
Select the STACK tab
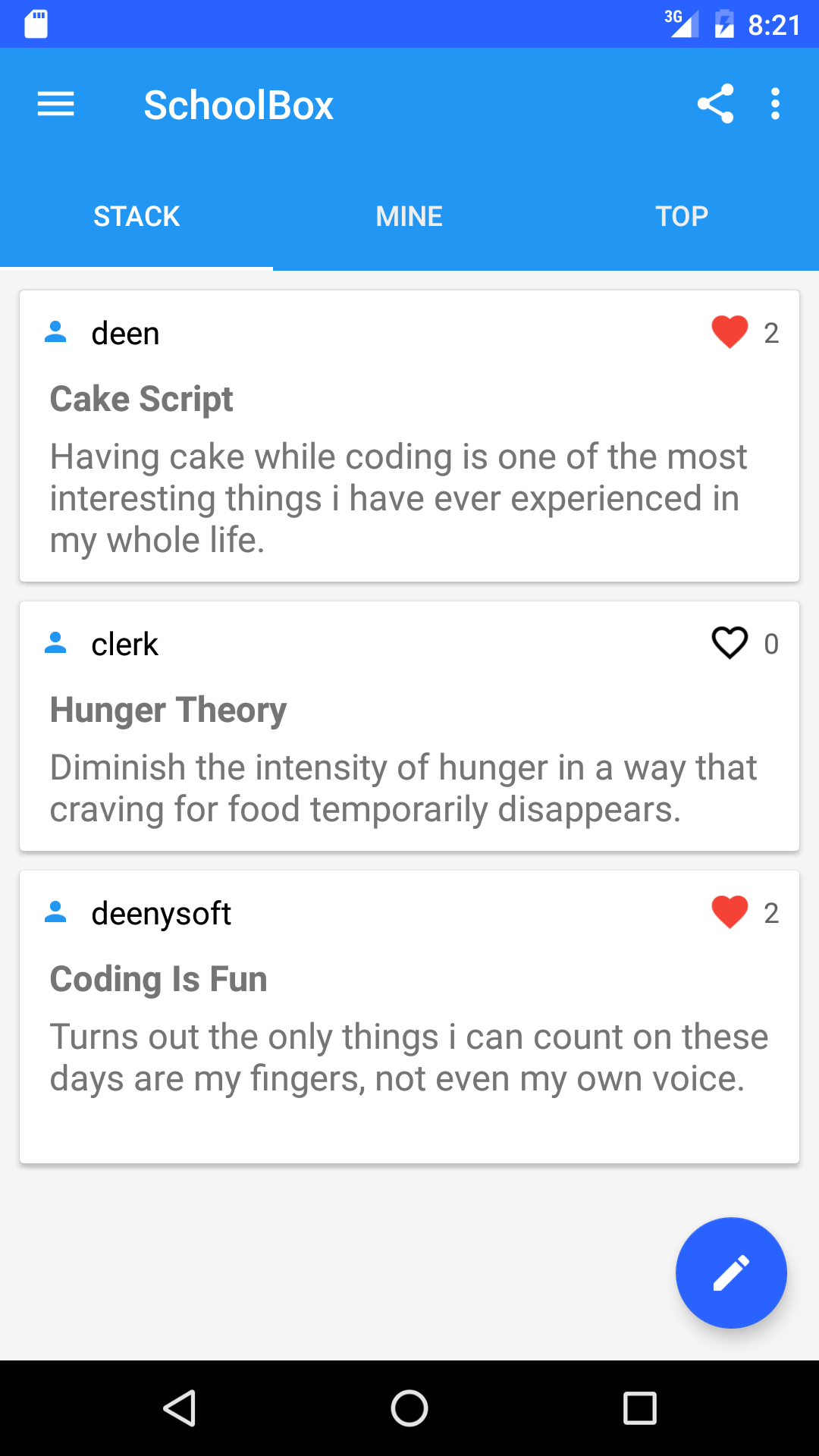point(136,216)
